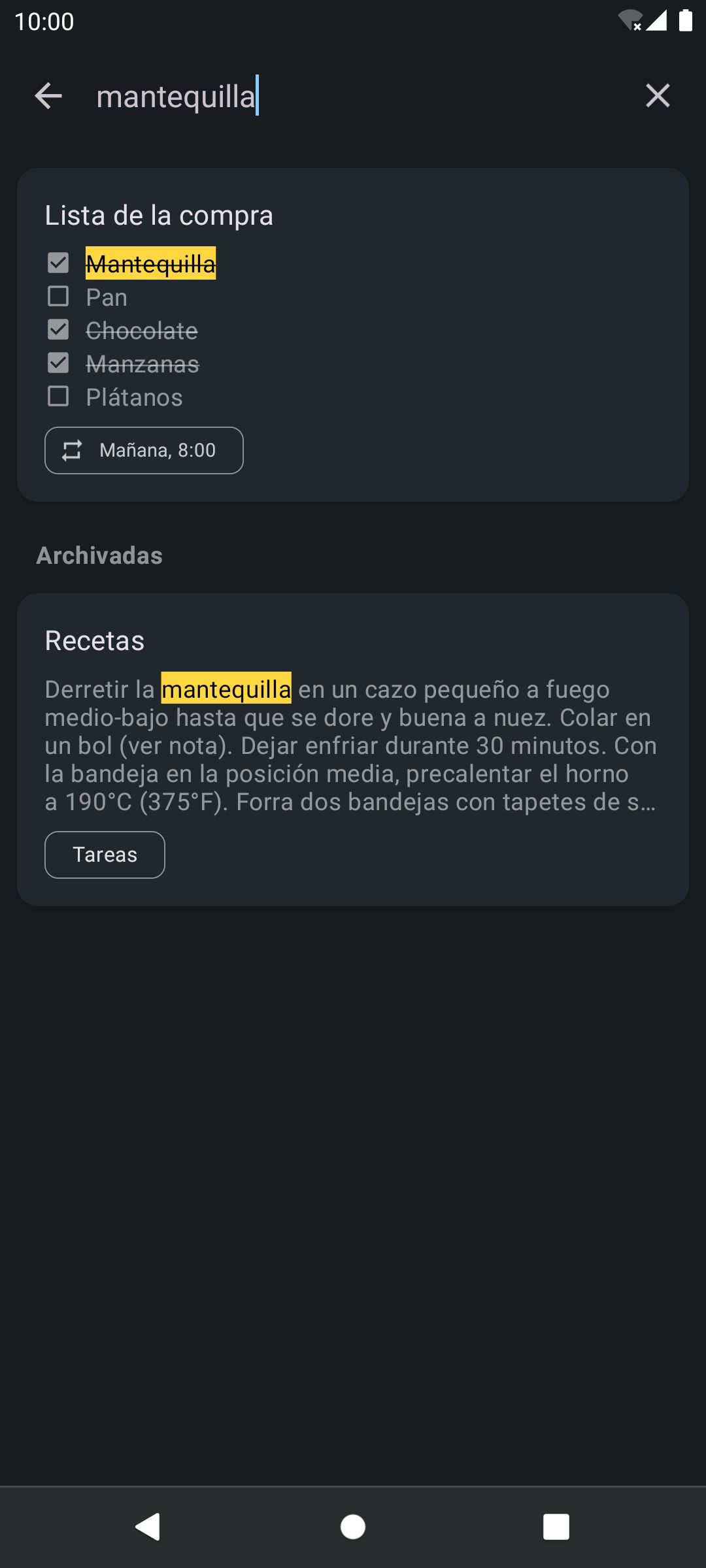
Task: Go back from search using the arrow
Action: pyautogui.click(x=48, y=96)
